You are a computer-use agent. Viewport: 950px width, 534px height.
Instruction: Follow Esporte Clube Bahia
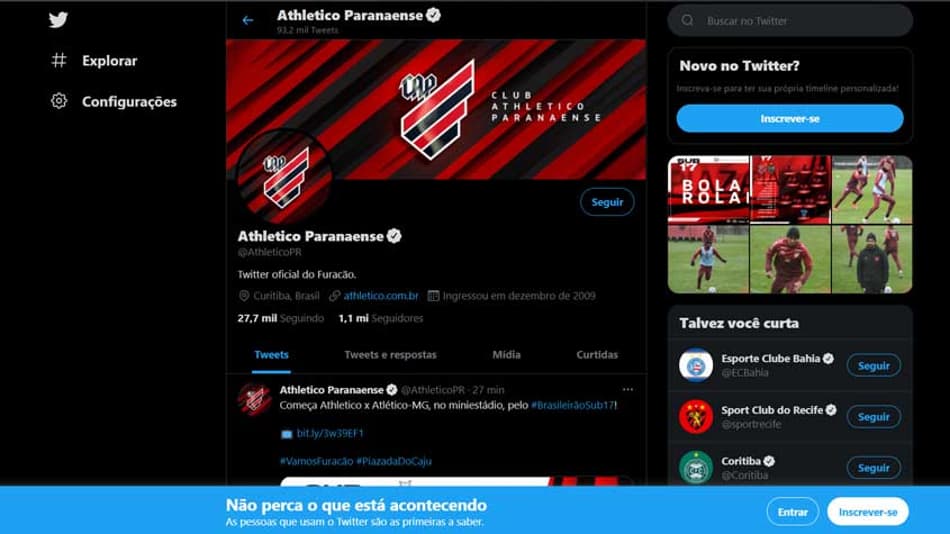click(x=873, y=366)
